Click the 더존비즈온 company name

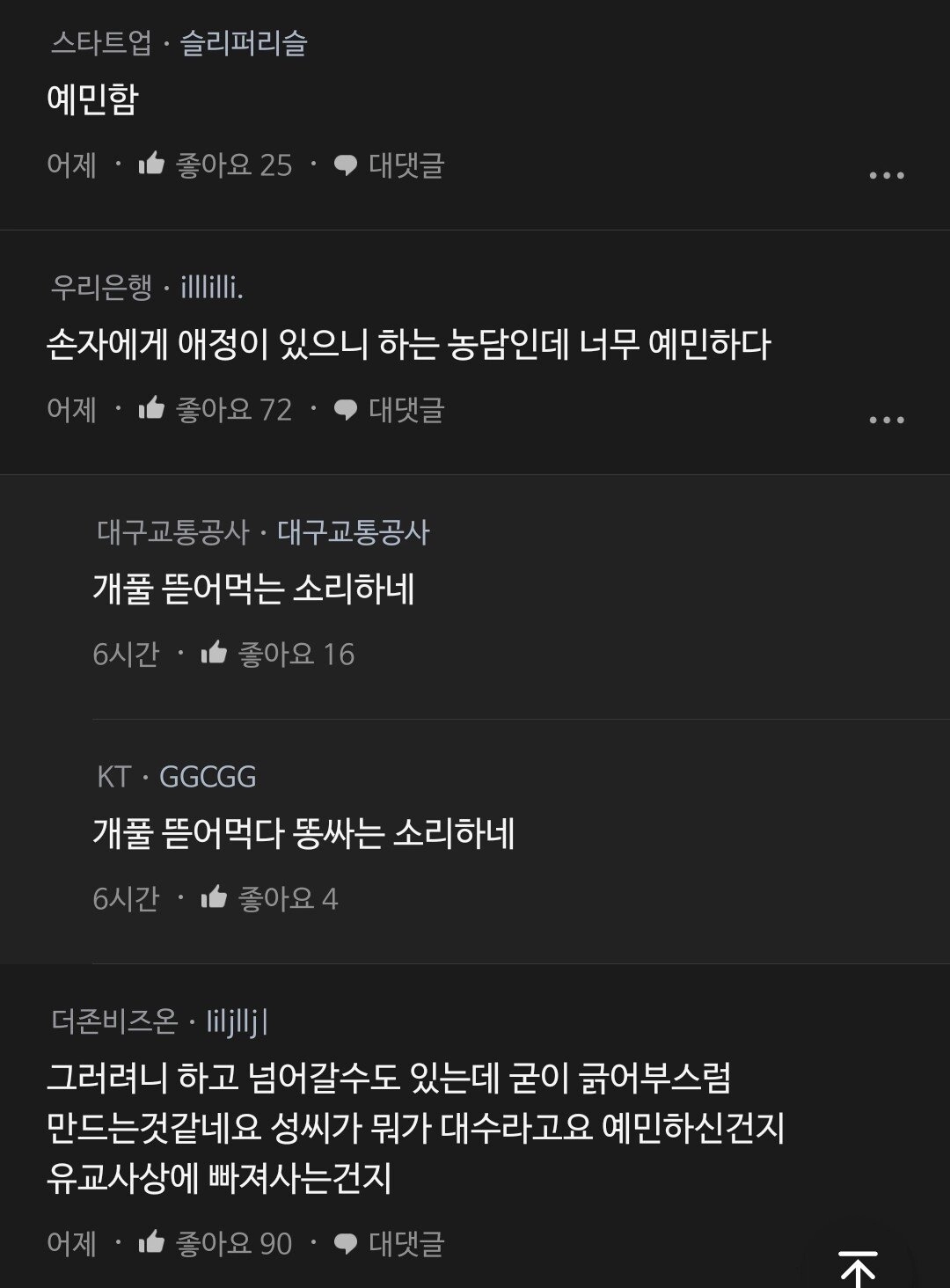pos(112,1022)
